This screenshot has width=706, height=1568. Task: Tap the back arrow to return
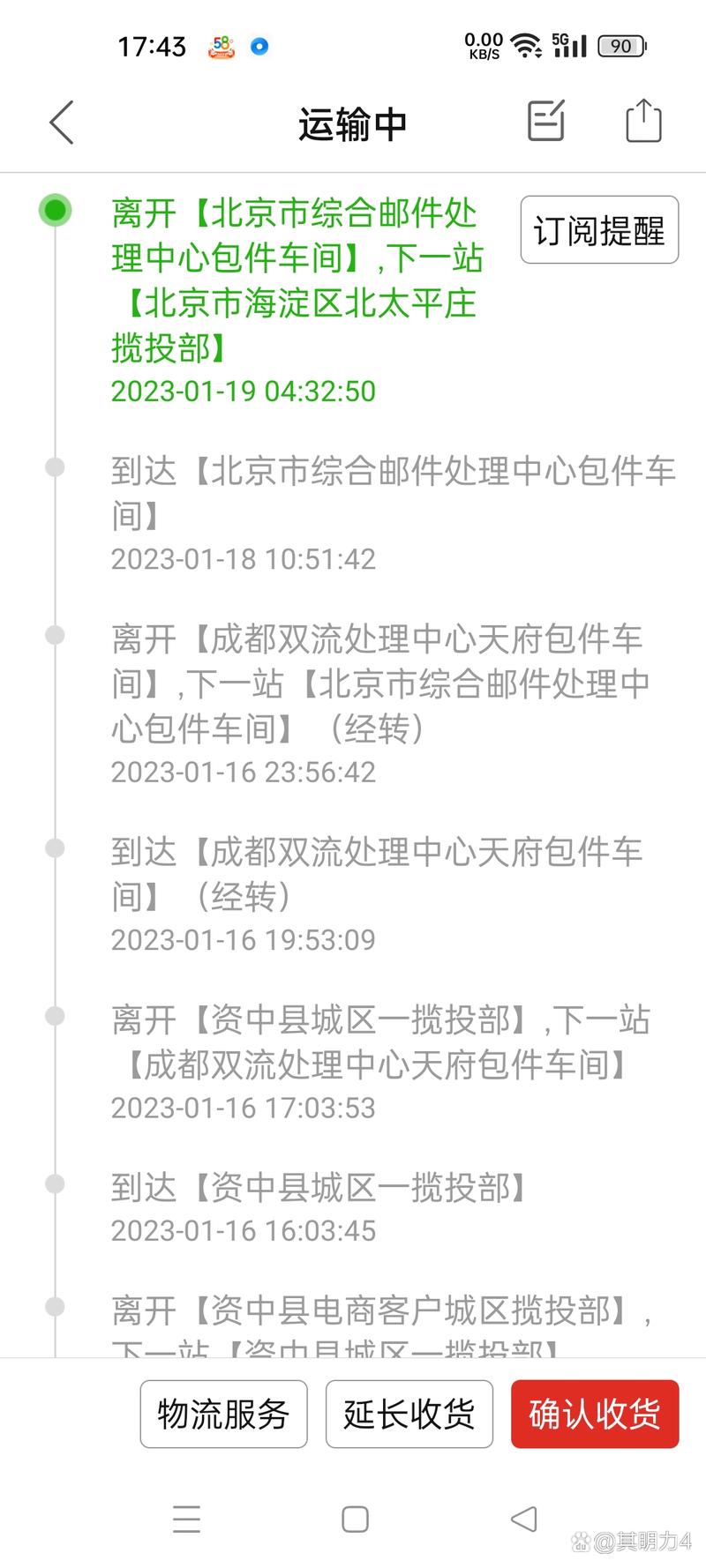[60, 123]
